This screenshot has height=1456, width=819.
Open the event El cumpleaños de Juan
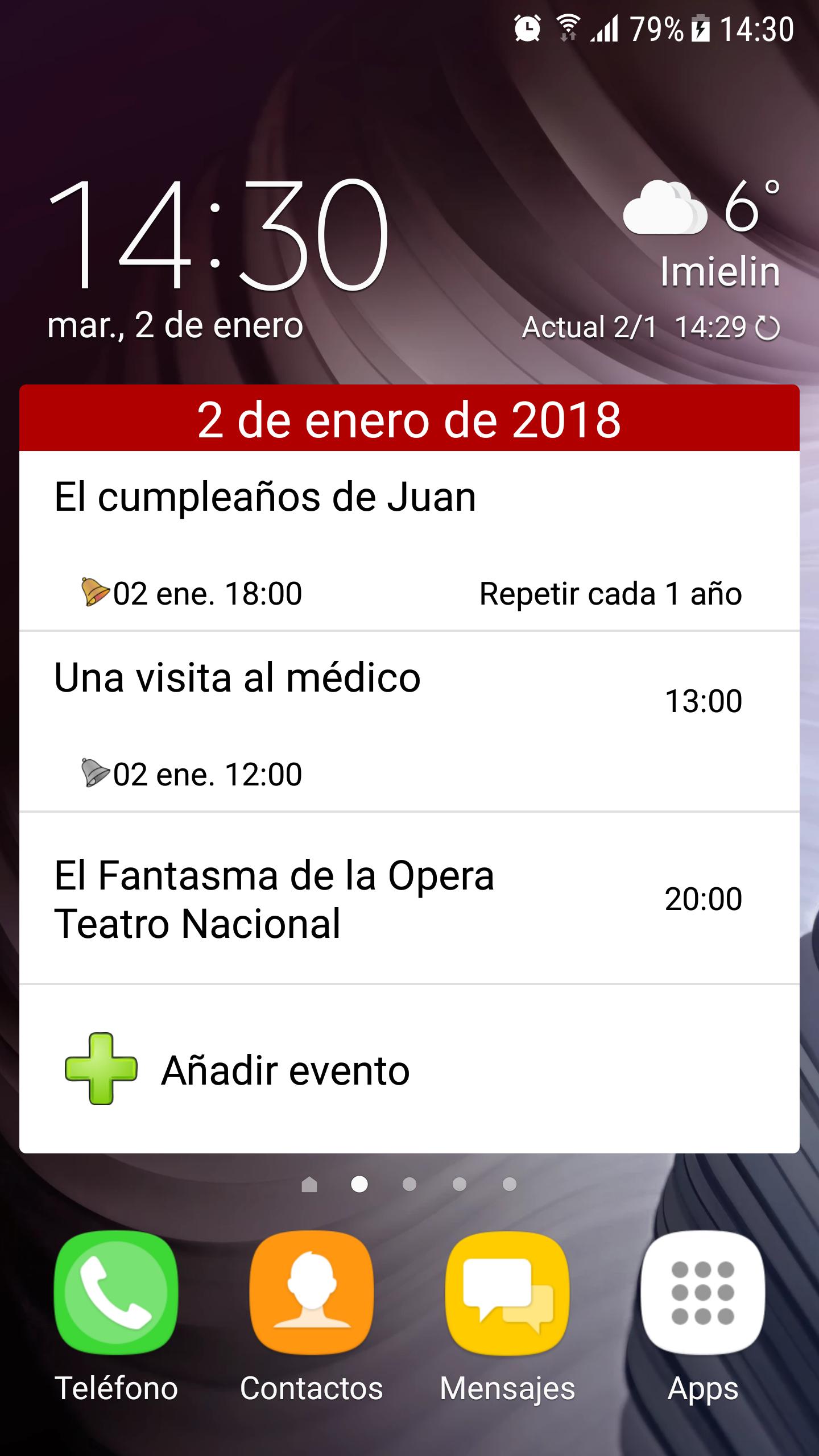[409, 541]
